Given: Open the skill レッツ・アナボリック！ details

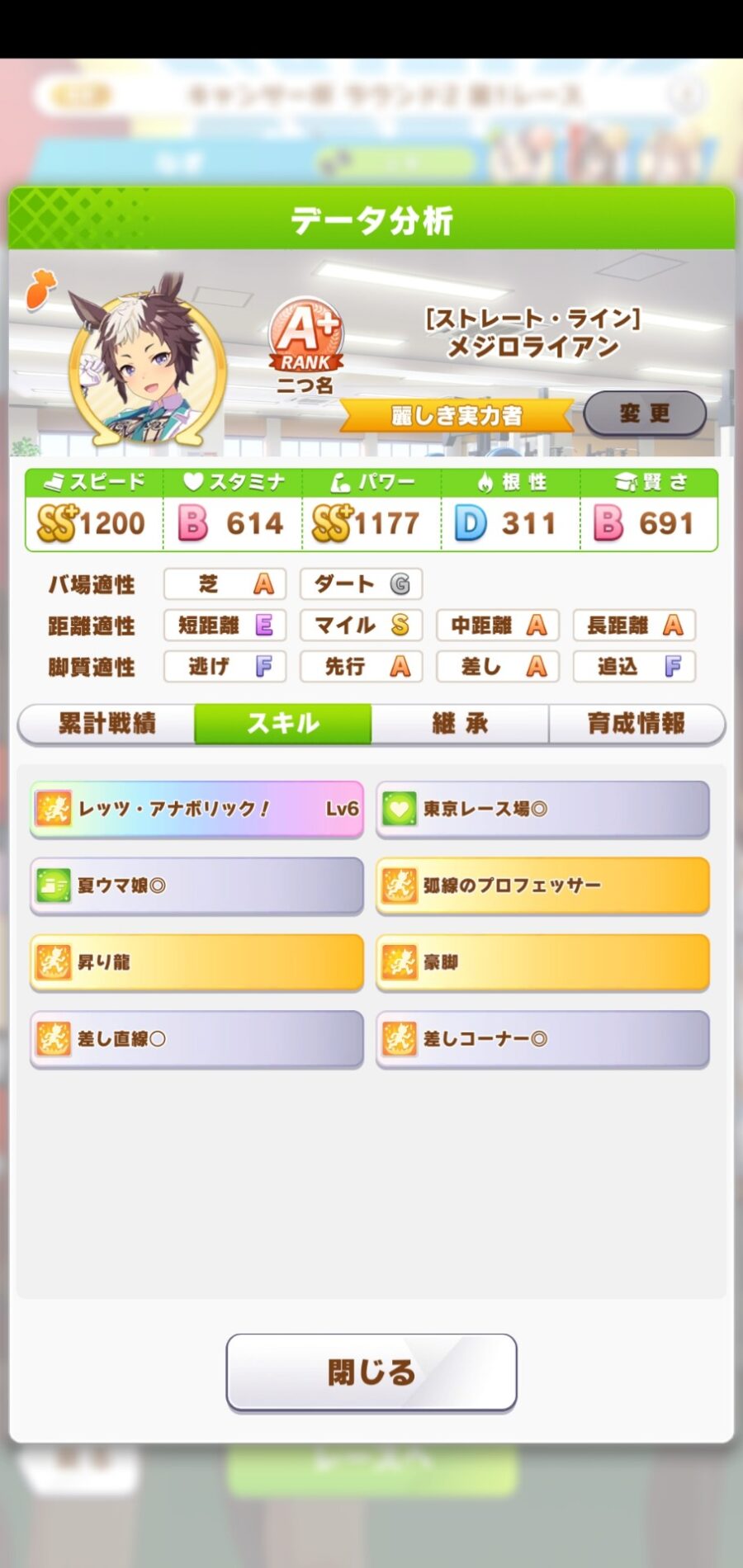Looking at the screenshot, I should tap(196, 809).
